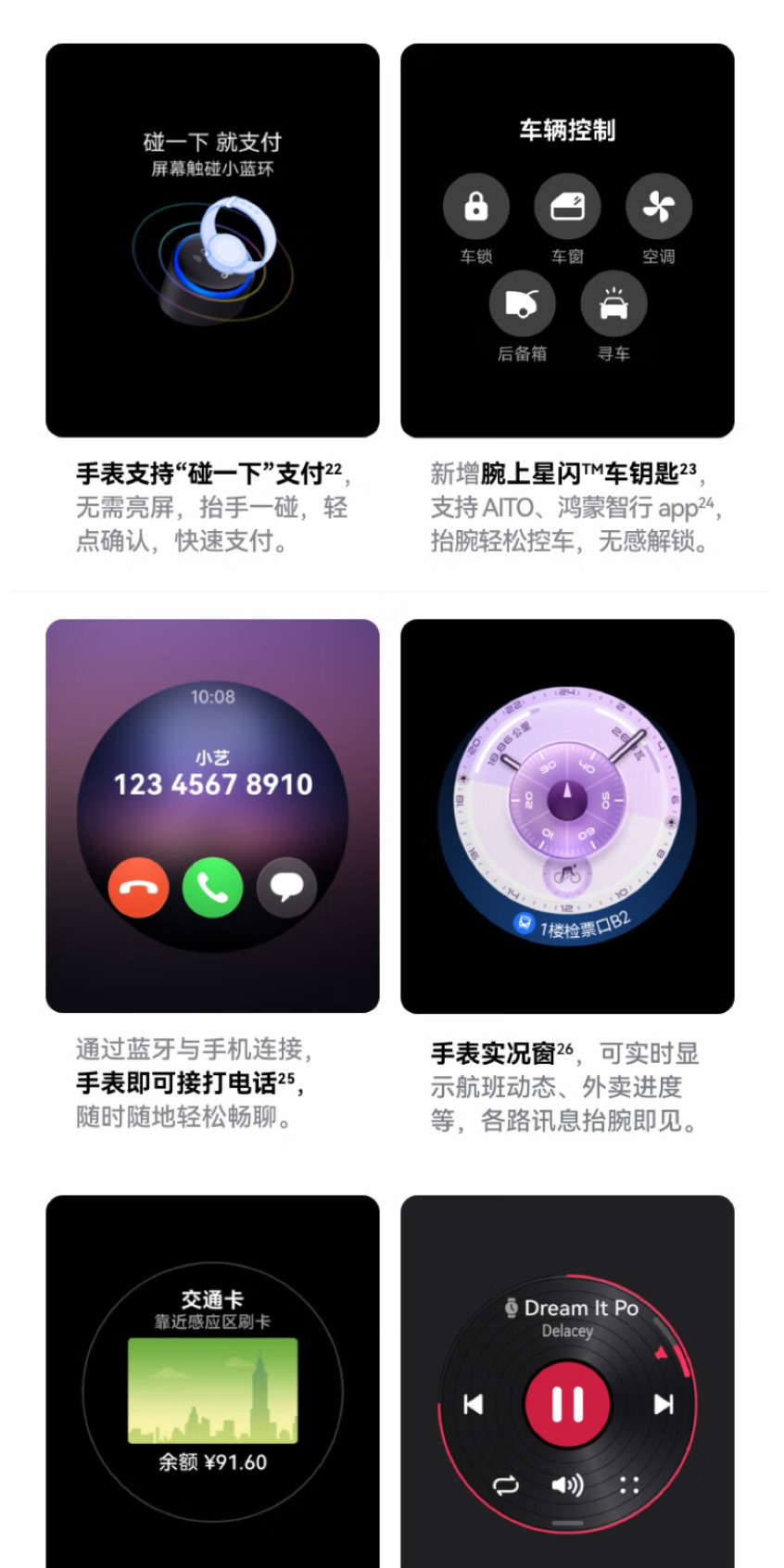Select the 车锁 car lock icon
This screenshot has width=784, height=1568.
(474, 205)
